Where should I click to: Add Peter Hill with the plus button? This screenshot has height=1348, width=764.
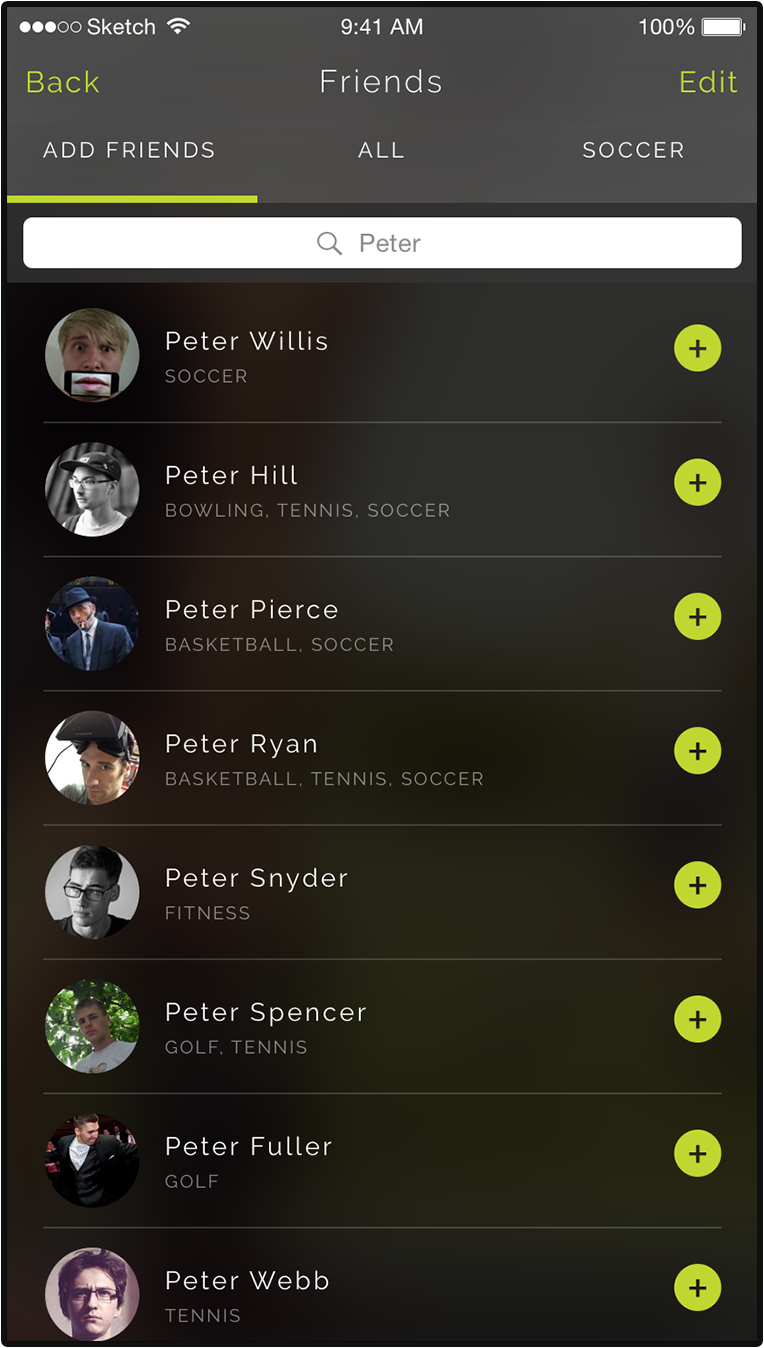(x=697, y=483)
